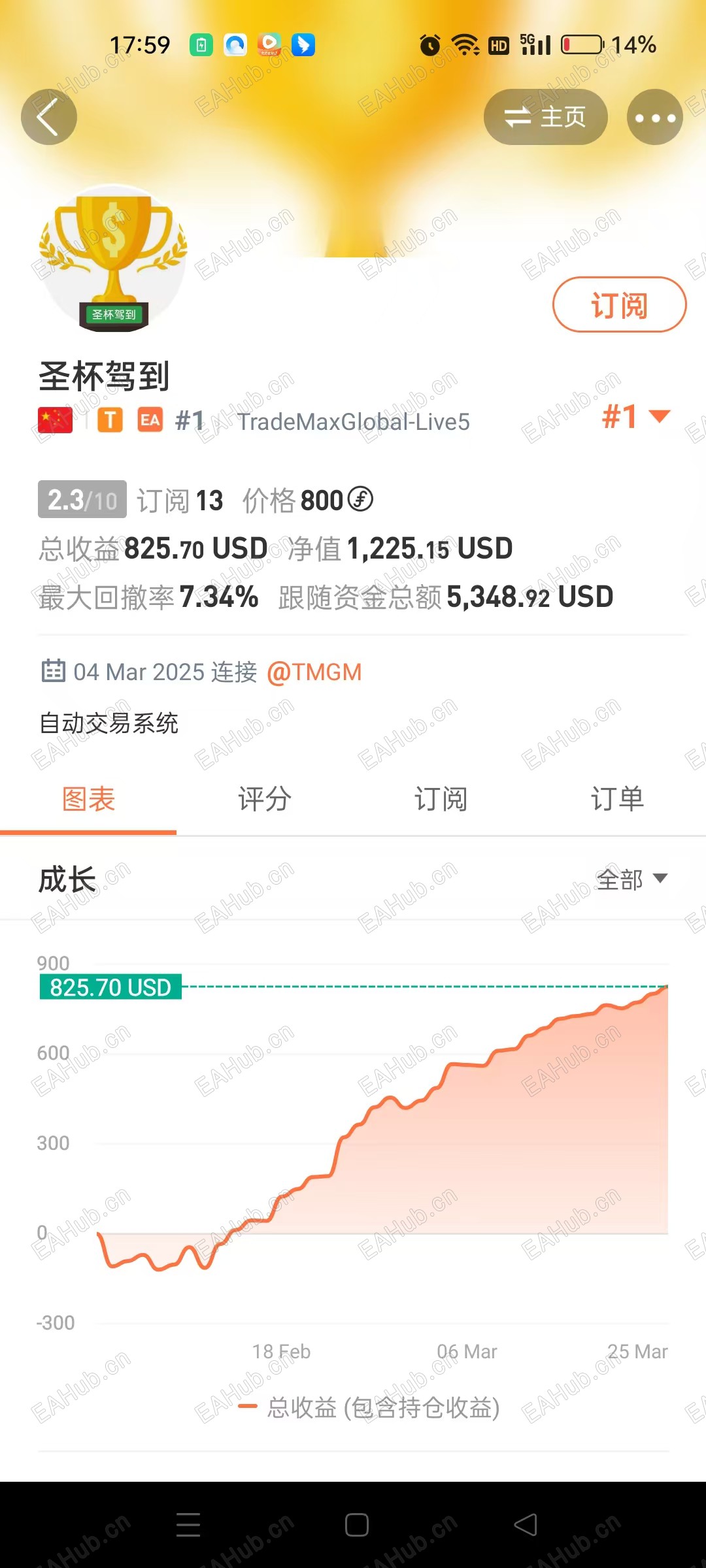
Task: Select the 图表 tab
Action: (x=88, y=799)
